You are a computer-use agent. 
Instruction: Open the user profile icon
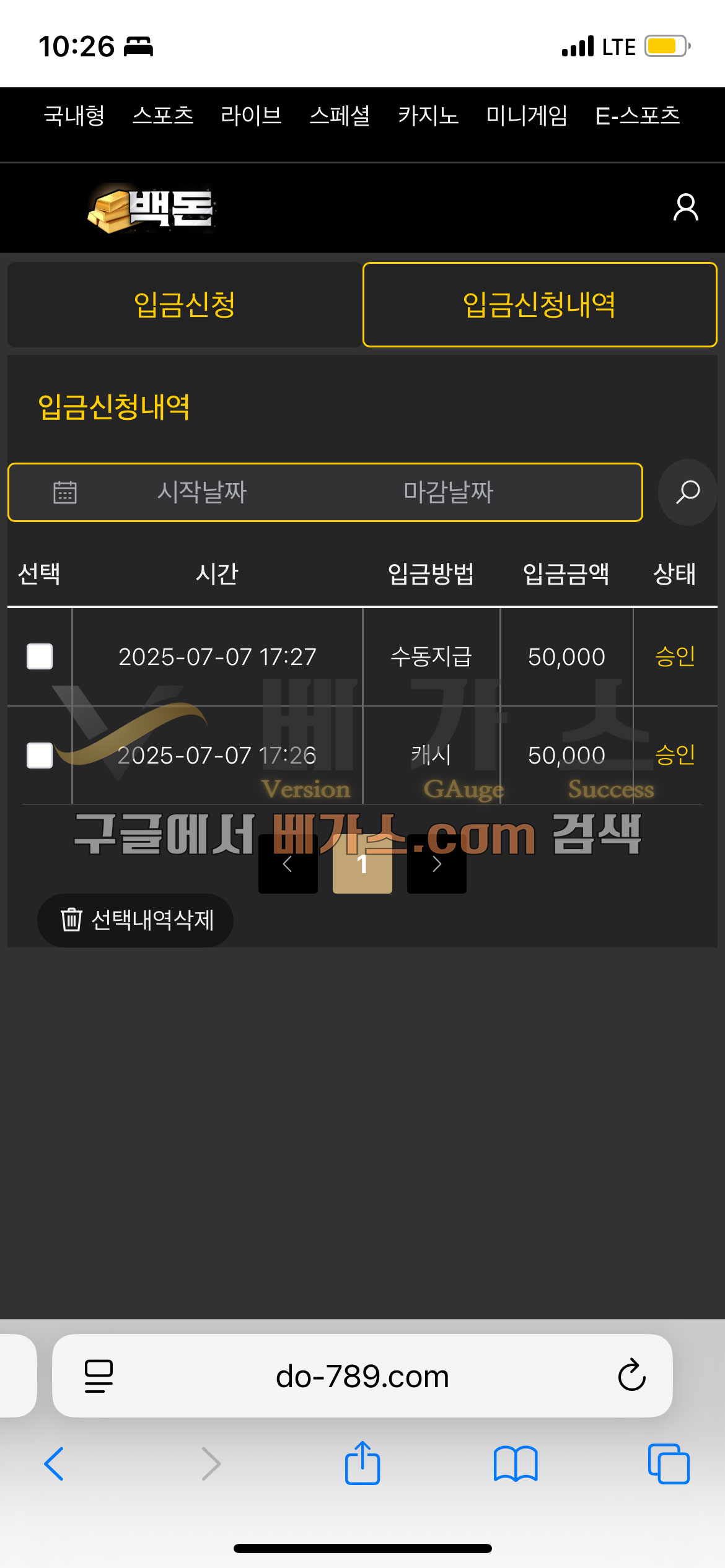tap(685, 207)
